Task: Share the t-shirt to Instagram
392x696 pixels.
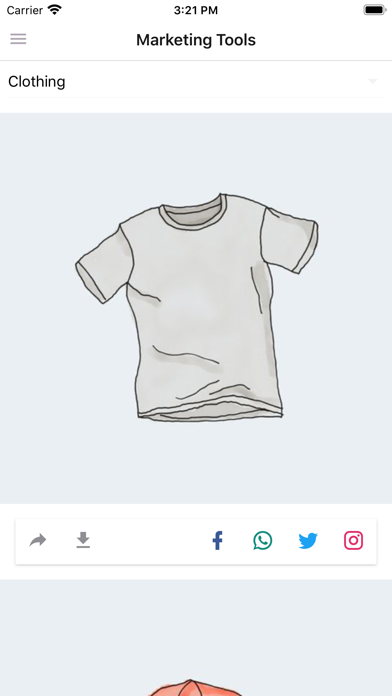Action: pos(353,541)
